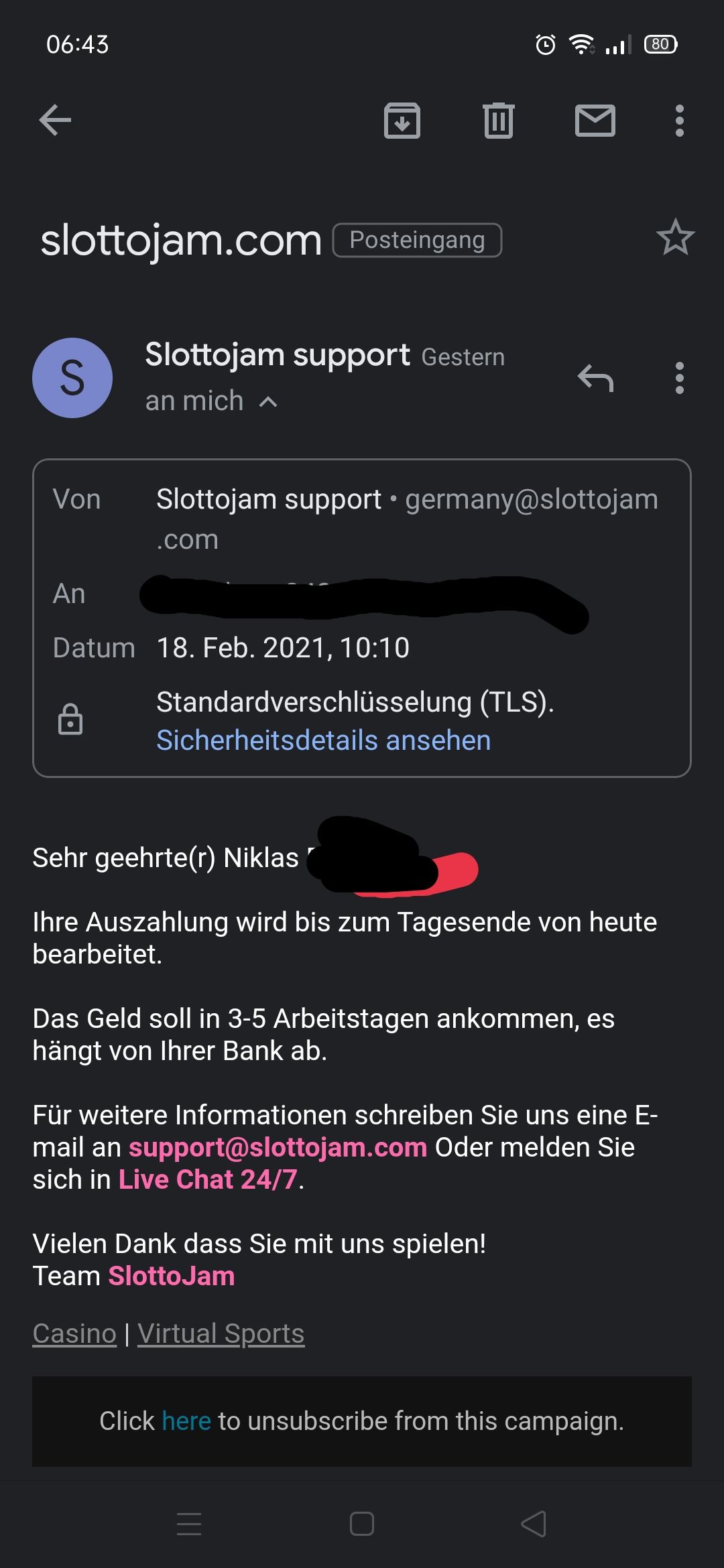Archive this email
The image size is (724, 1568).
[x=402, y=121]
